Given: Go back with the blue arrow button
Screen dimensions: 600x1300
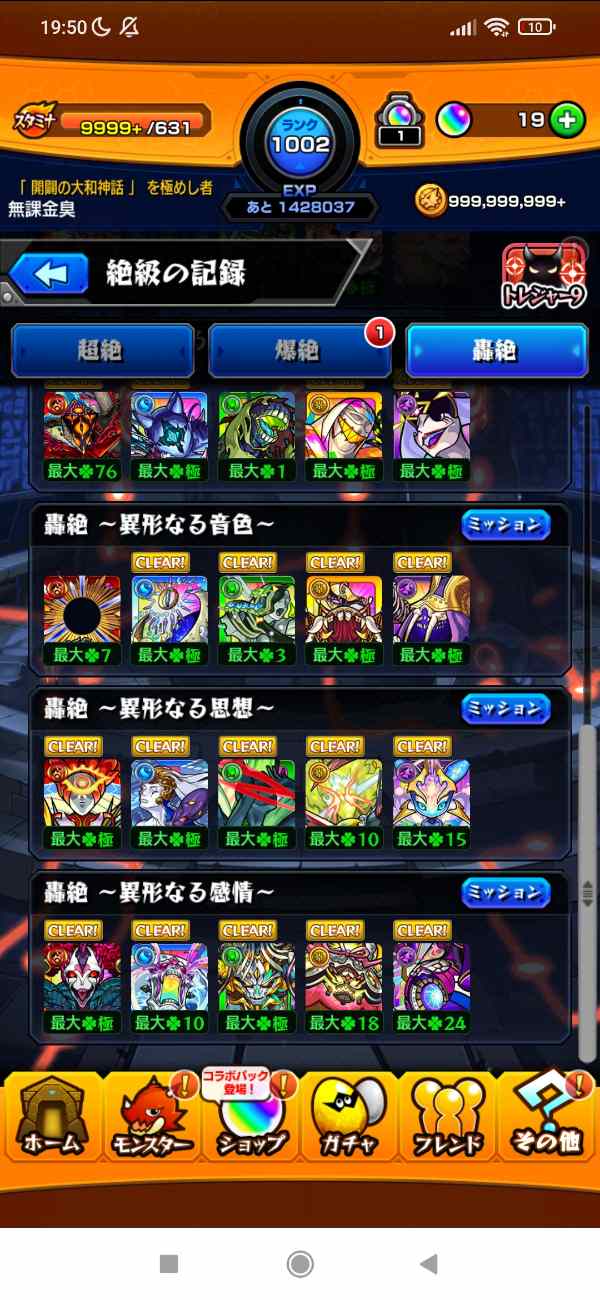Looking at the screenshot, I should point(50,273).
